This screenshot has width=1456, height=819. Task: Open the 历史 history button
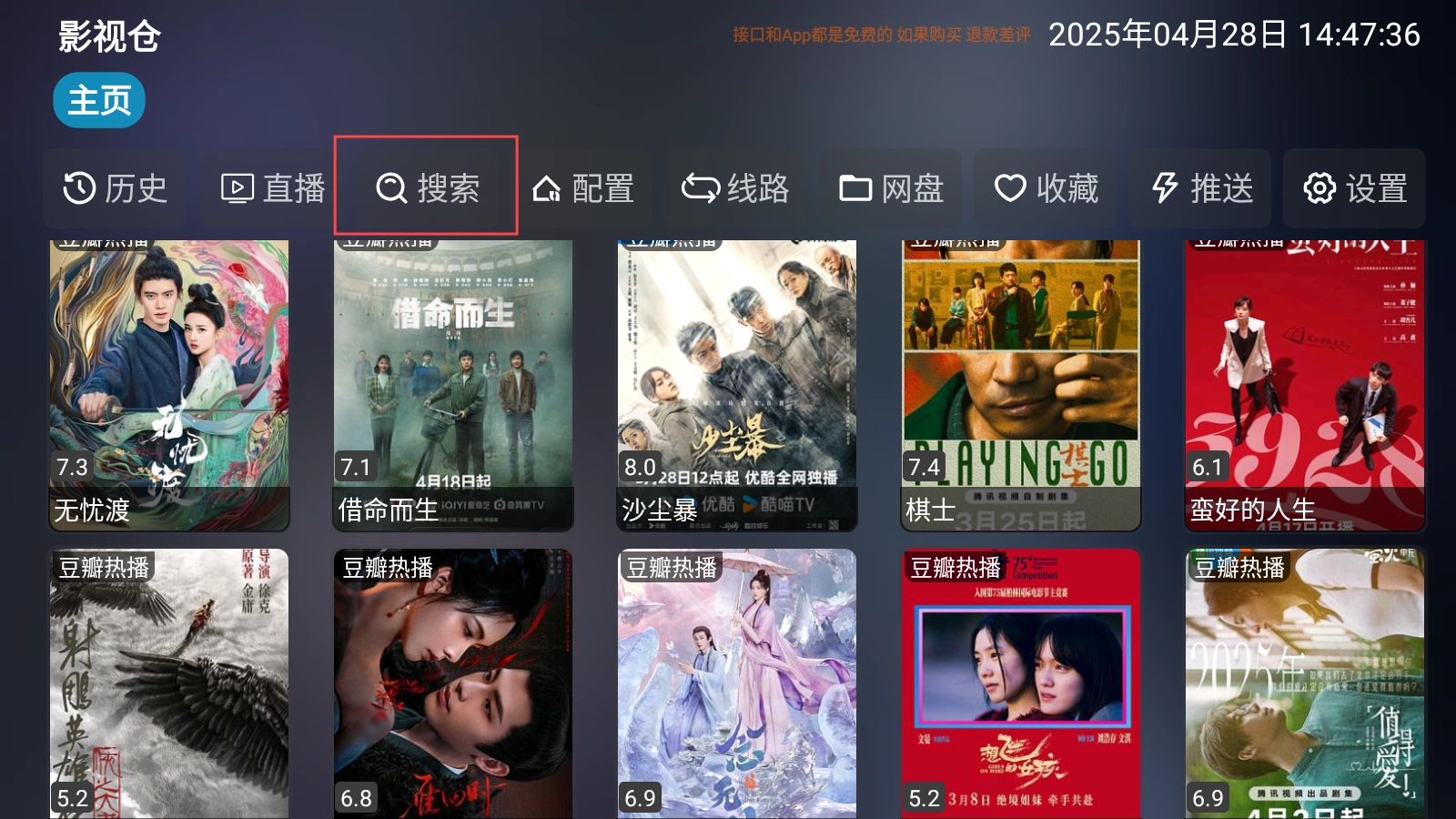click(115, 188)
